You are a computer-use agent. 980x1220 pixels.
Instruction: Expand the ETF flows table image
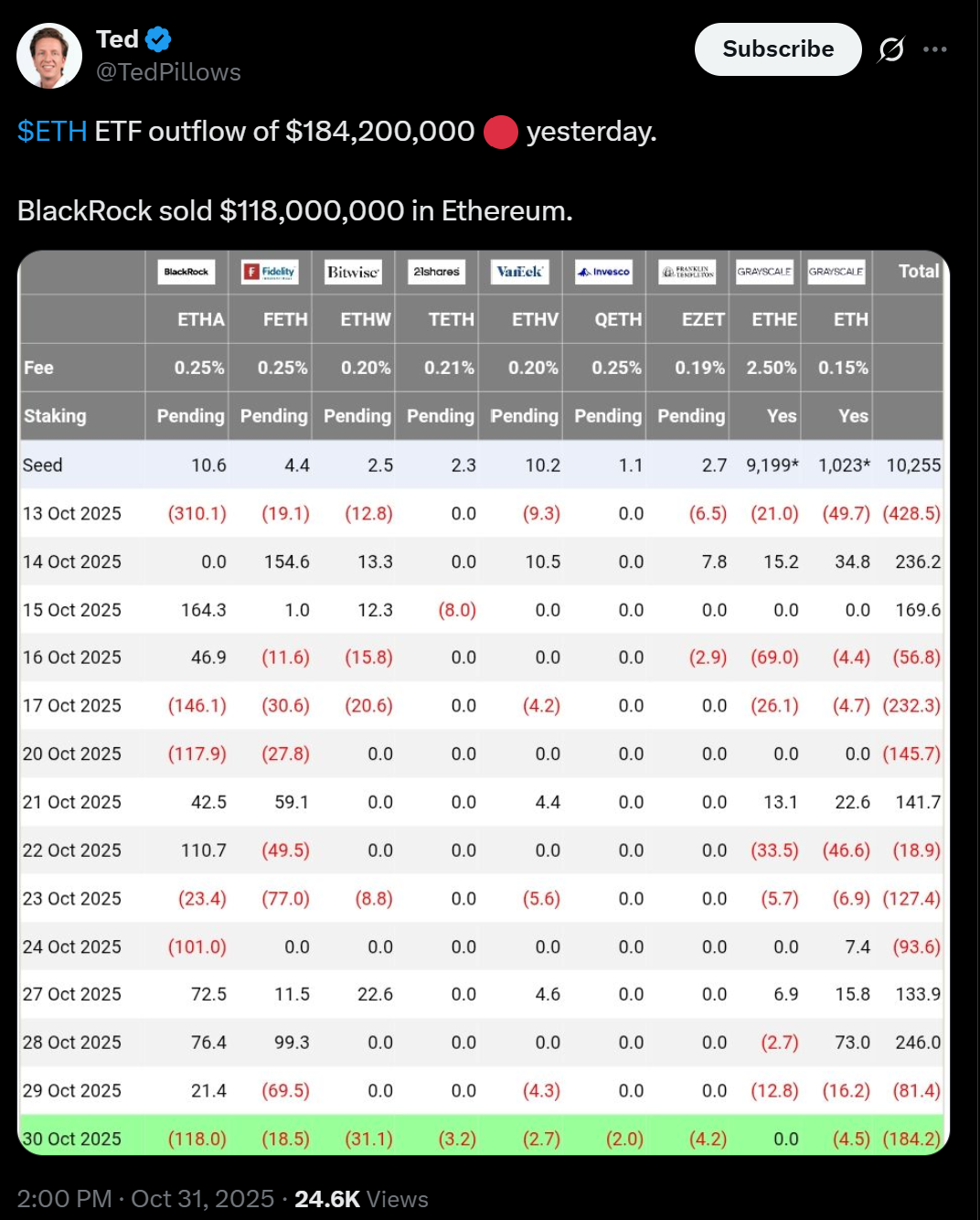(484, 702)
